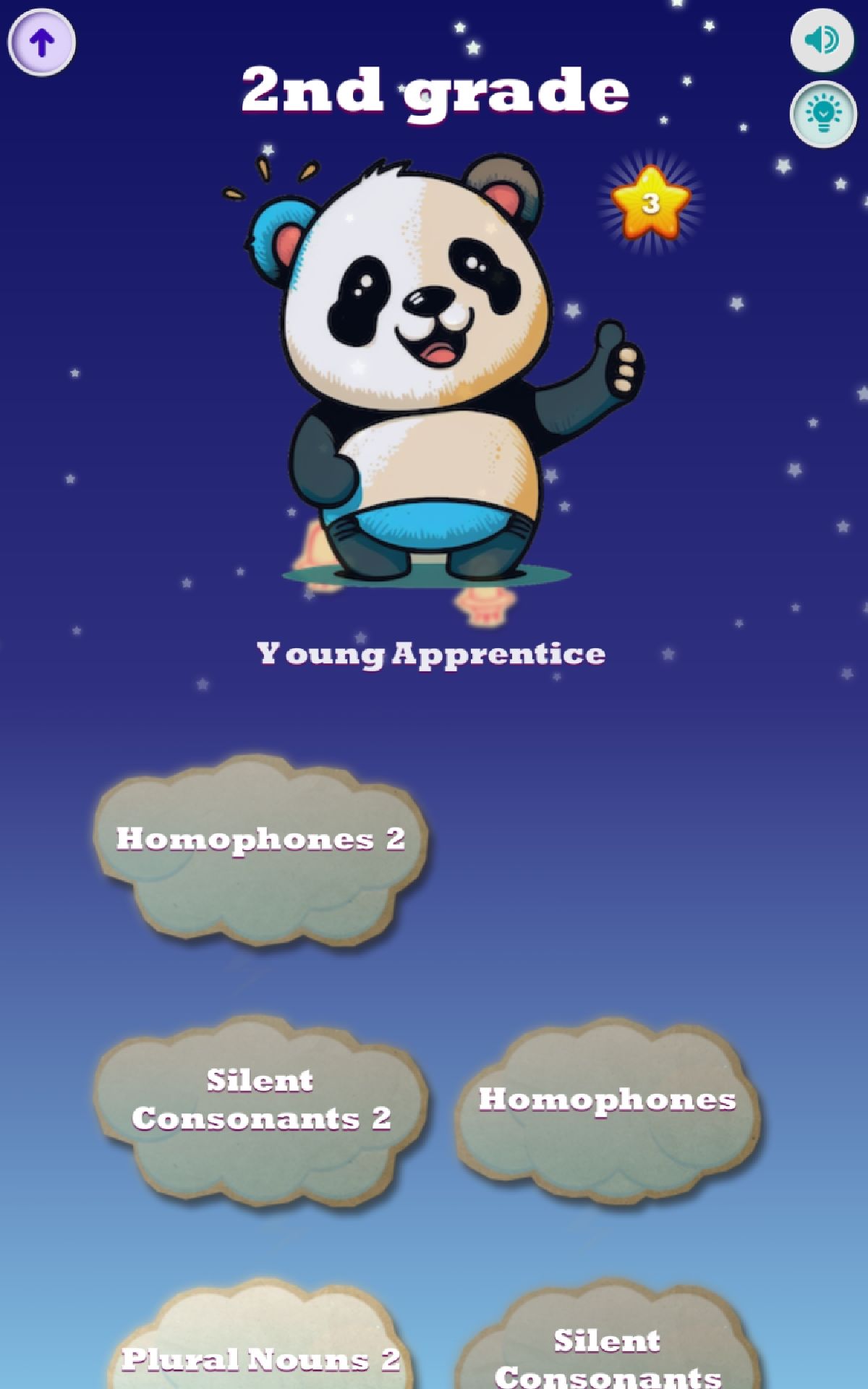The height and width of the screenshot is (1389, 868).
Task: Select the Silent Consonants 2 cloud
Action: tap(260, 1107)
